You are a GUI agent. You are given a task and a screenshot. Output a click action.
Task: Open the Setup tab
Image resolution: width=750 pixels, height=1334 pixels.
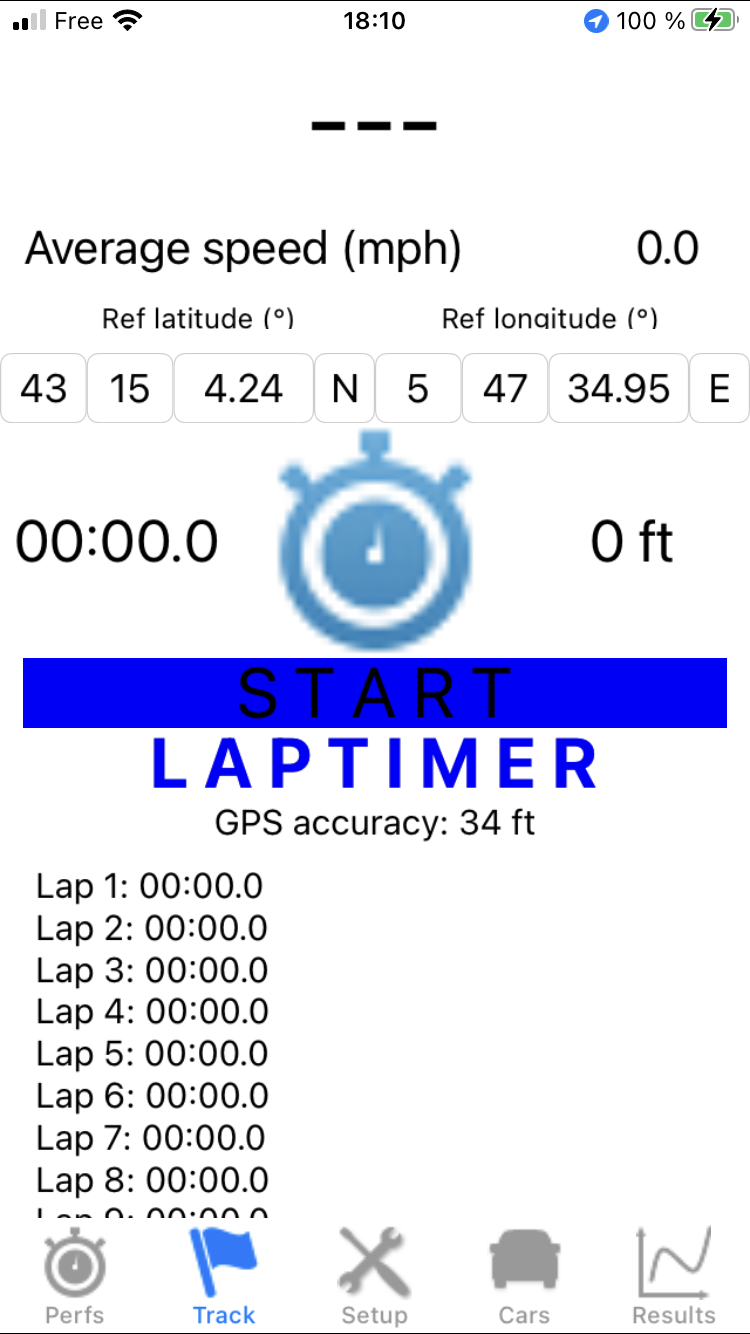pyautogui.click(x=374, y=1278)
